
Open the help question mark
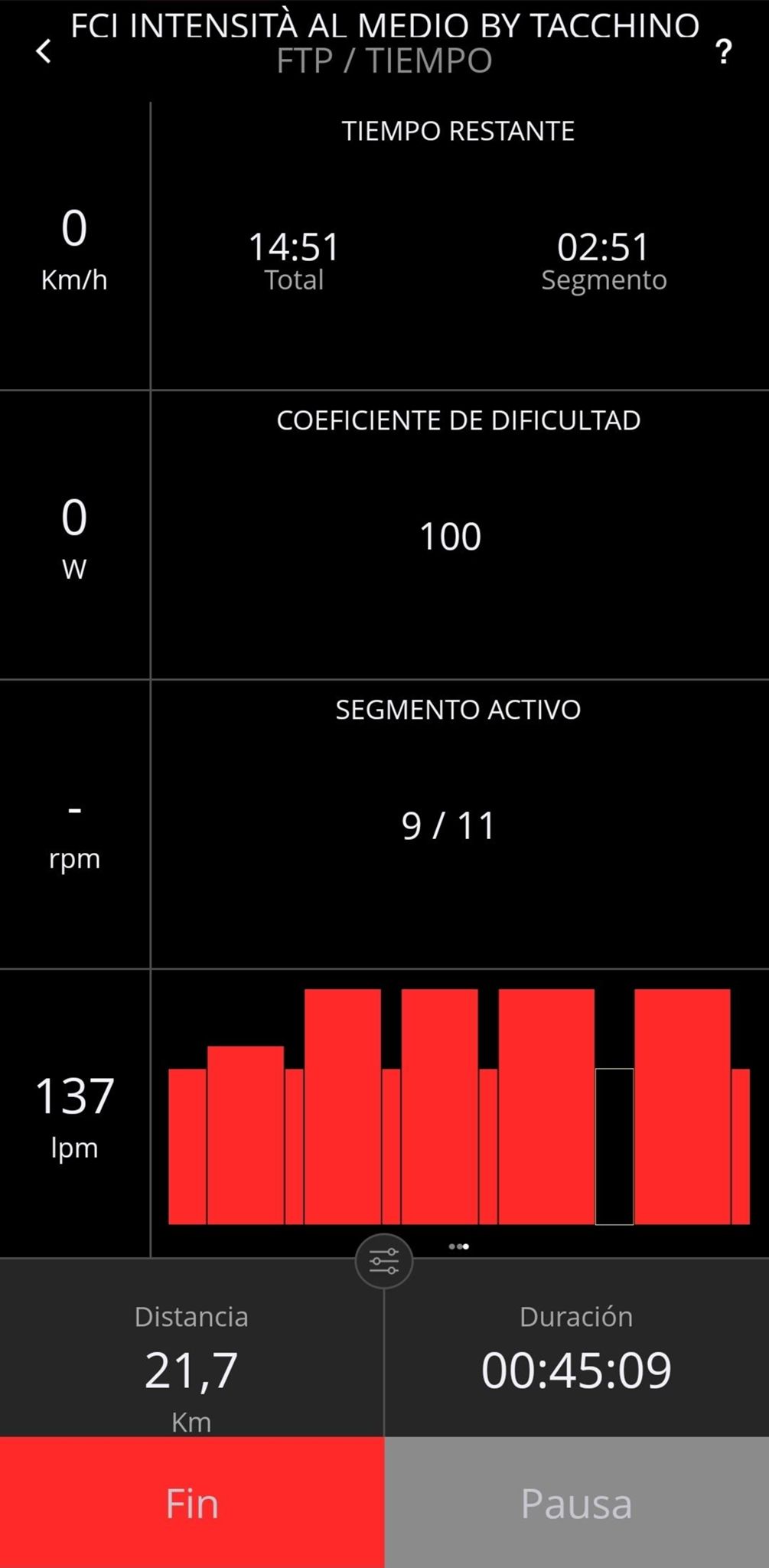pos(723,52)
